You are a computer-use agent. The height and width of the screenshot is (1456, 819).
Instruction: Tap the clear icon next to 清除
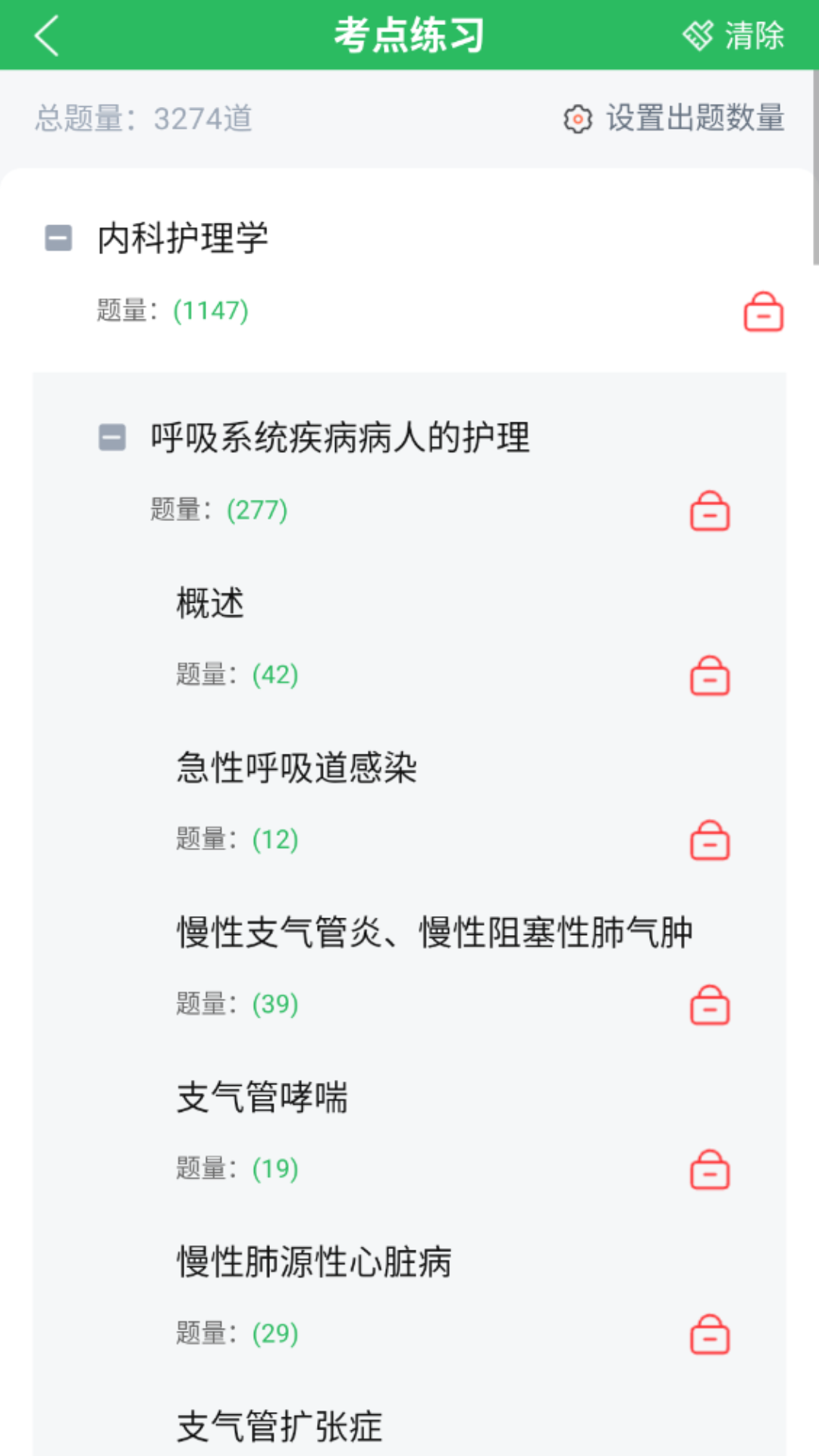[x=698, y=33]
